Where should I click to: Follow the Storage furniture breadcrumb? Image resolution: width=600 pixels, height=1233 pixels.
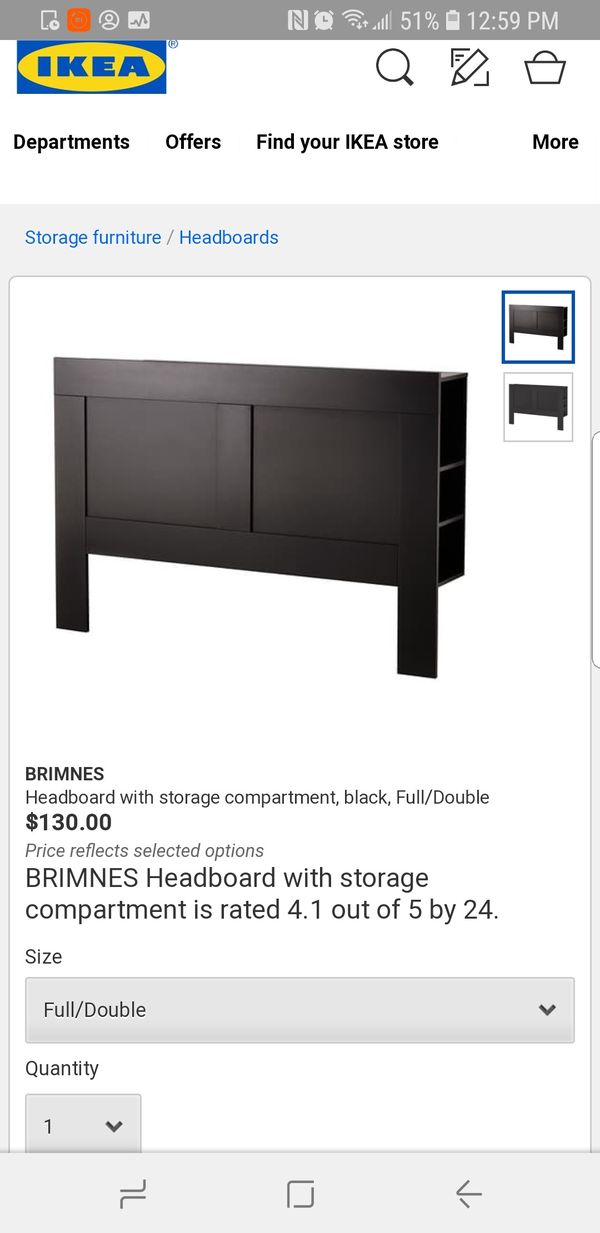point(93,237)
